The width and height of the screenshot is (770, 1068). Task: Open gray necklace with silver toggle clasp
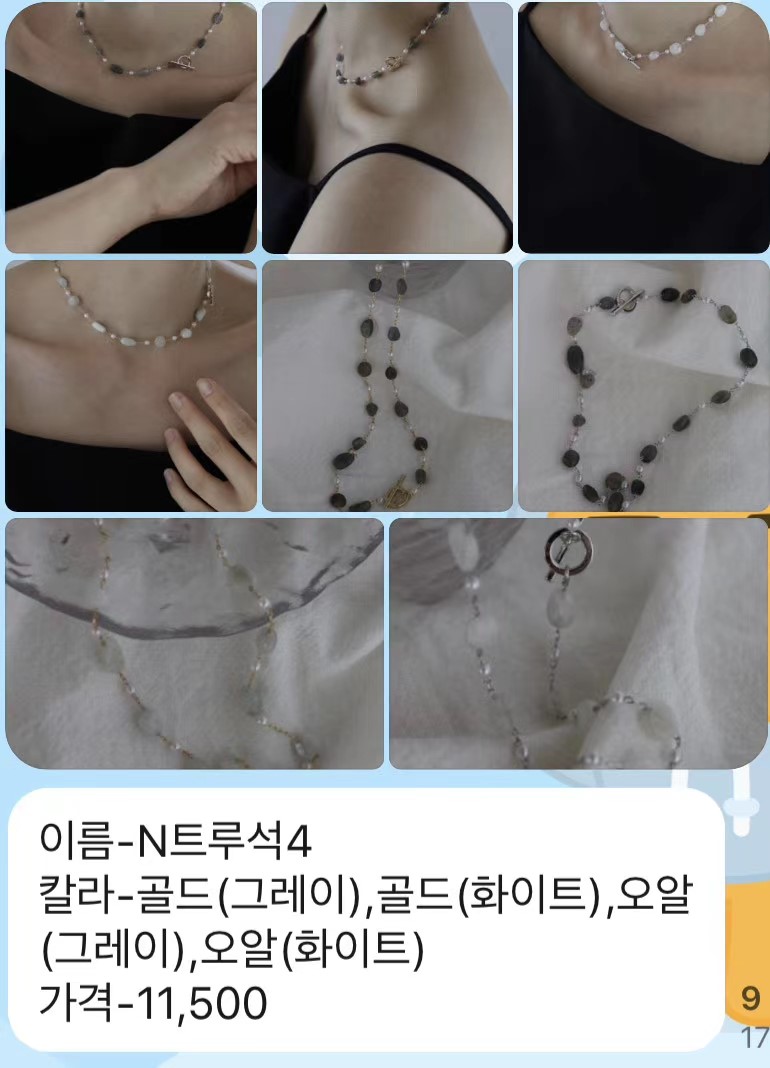(642, 385)
